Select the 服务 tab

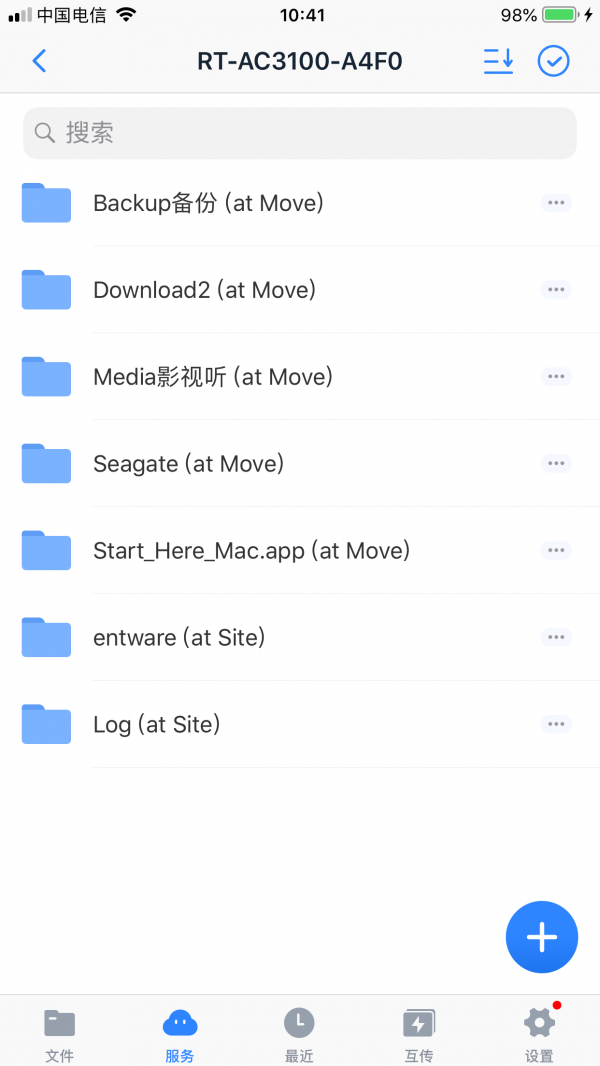pyautogui.click(x=179, y=1033)
